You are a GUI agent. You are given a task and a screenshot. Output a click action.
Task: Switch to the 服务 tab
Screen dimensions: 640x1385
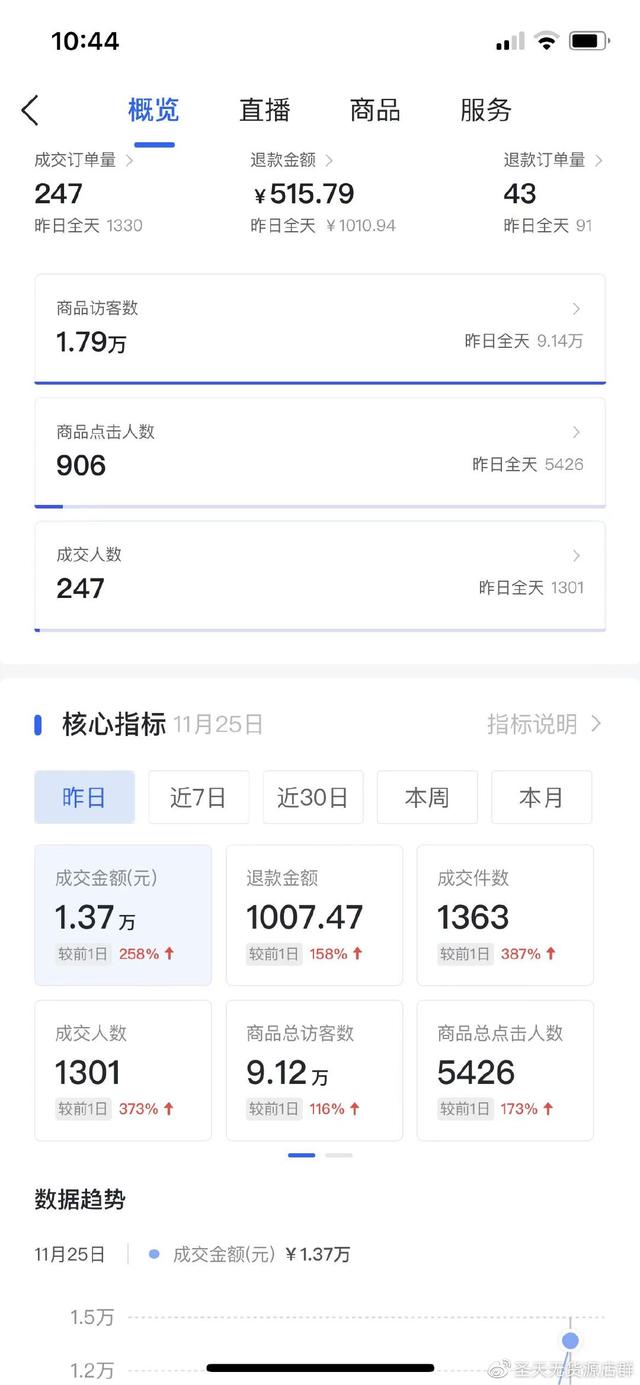pos(486,110)
